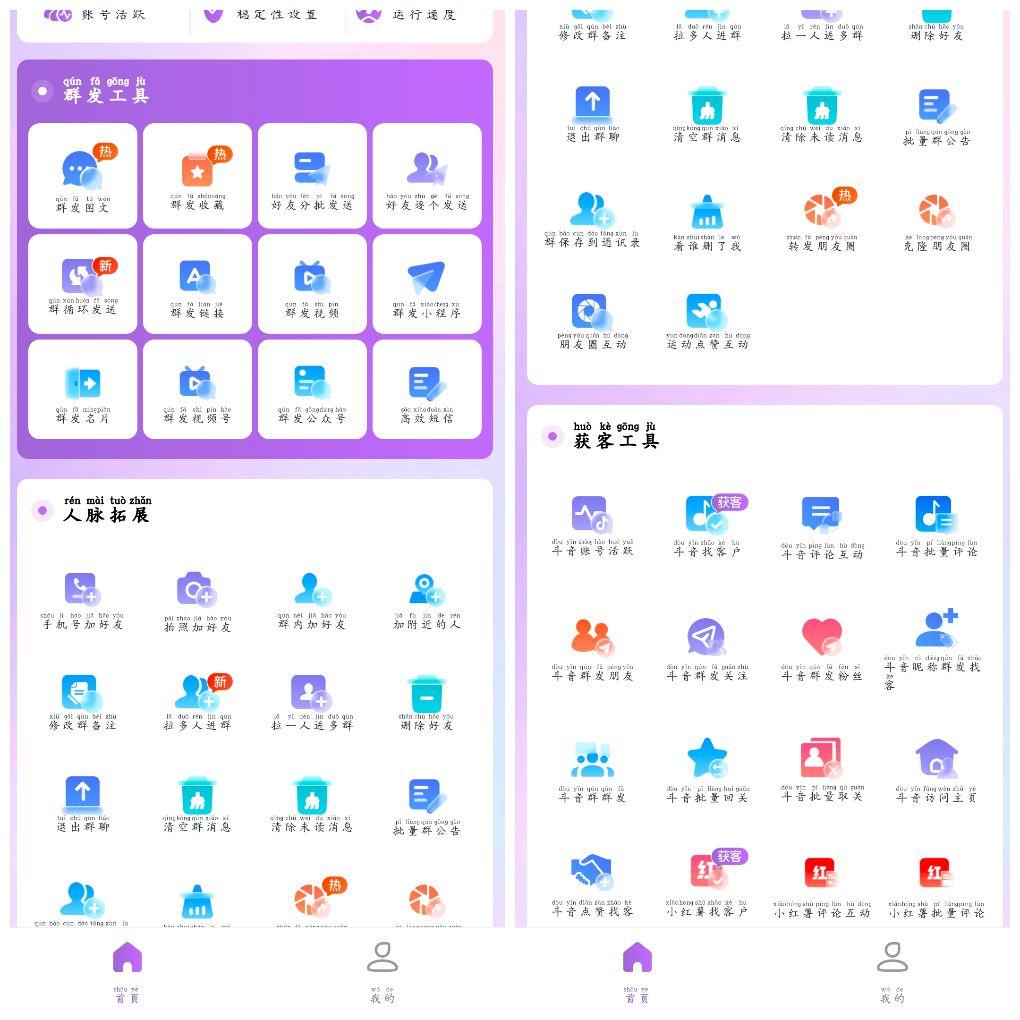Tap 运动点赞互动
This screenshot has width=1020, height=1020.
[707, 320]
